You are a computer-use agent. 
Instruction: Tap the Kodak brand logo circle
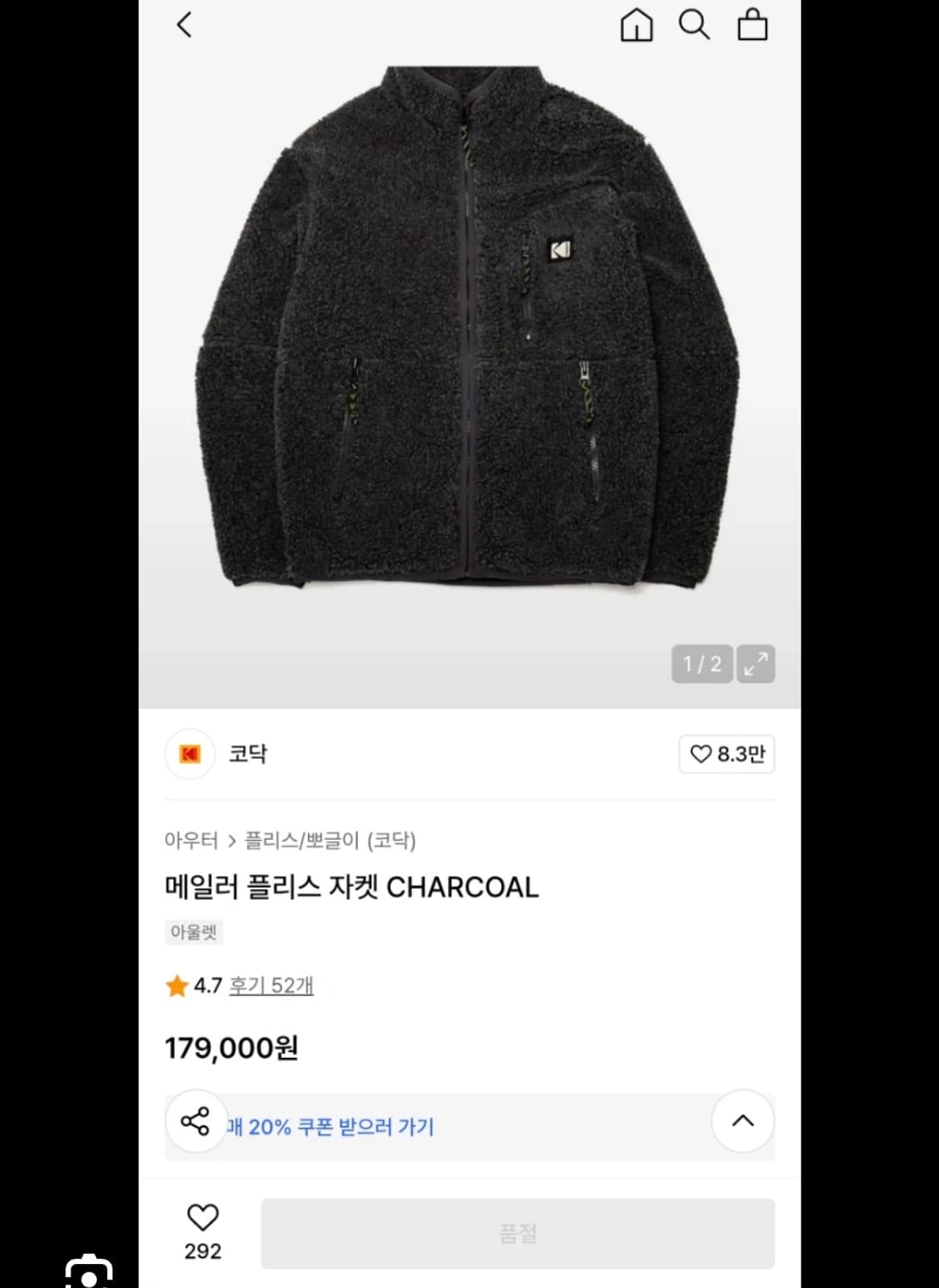[x=190, y=755]
